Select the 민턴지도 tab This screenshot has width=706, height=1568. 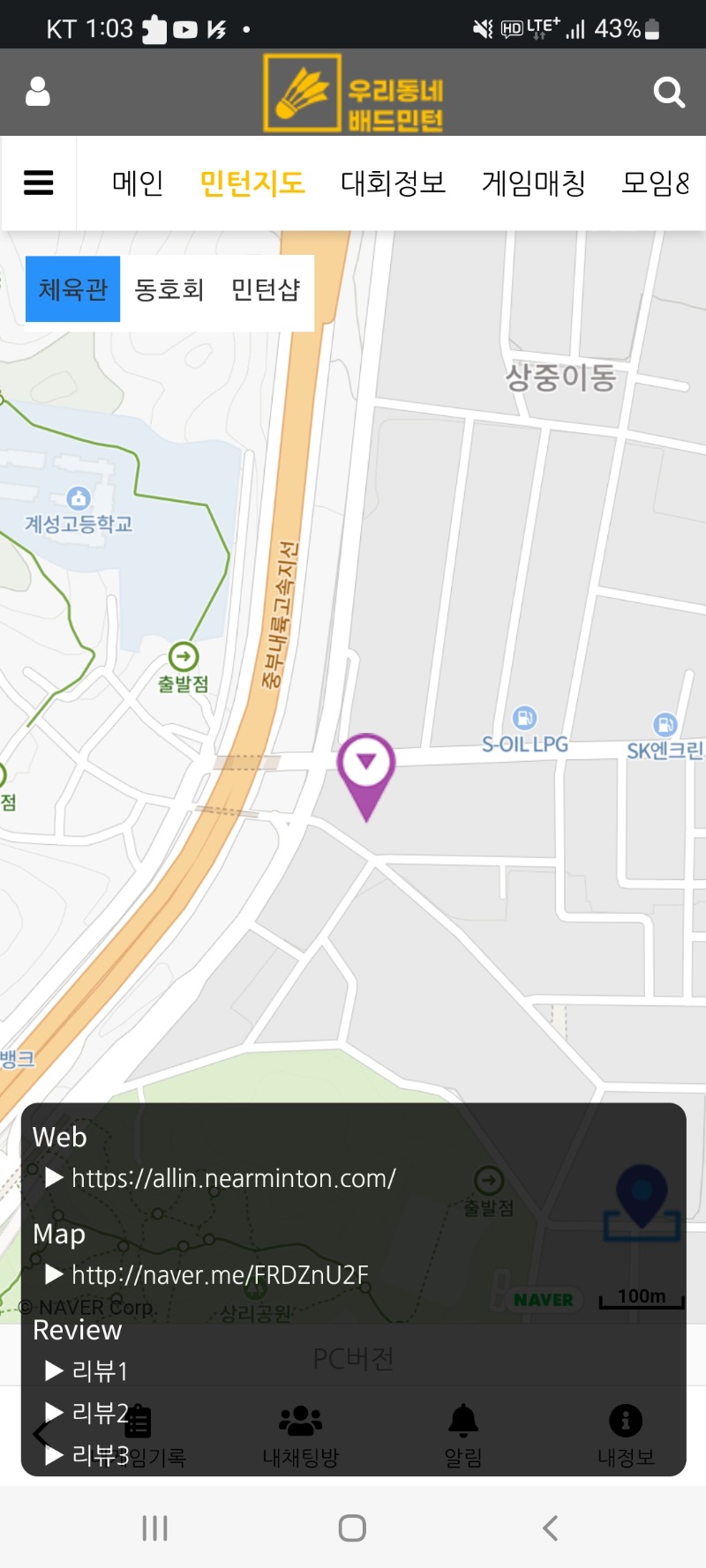252,183
